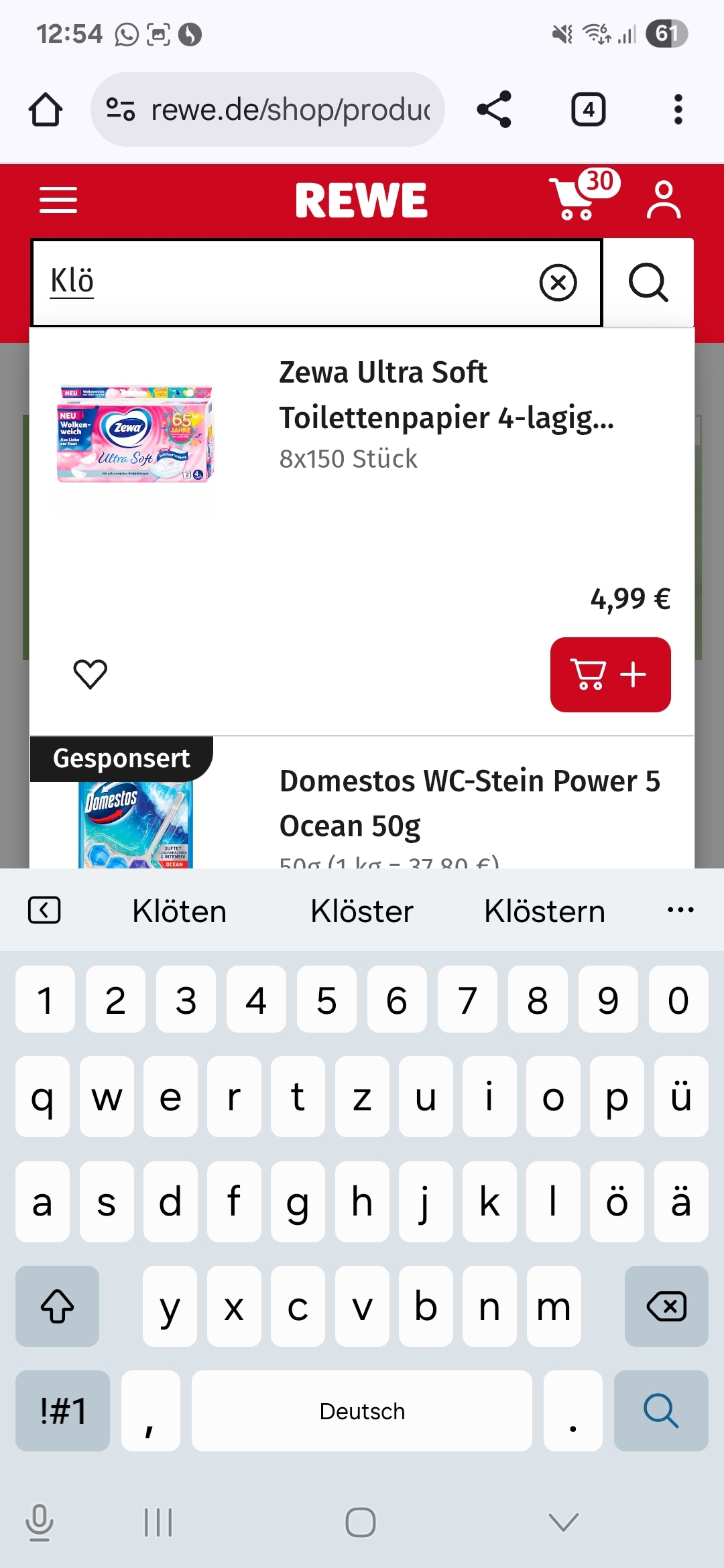The image size is (724, 1568).
Task: Clear the search text field
Action: click(x=558, y=283)
